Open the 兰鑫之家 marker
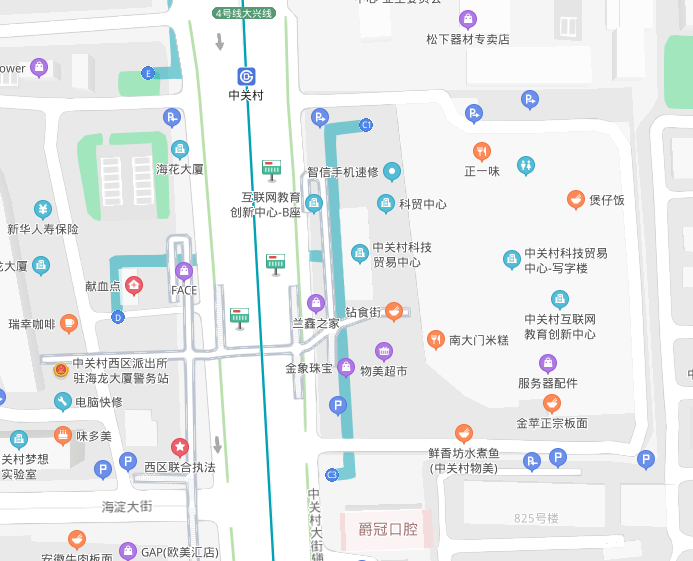 tap(316, 303)
